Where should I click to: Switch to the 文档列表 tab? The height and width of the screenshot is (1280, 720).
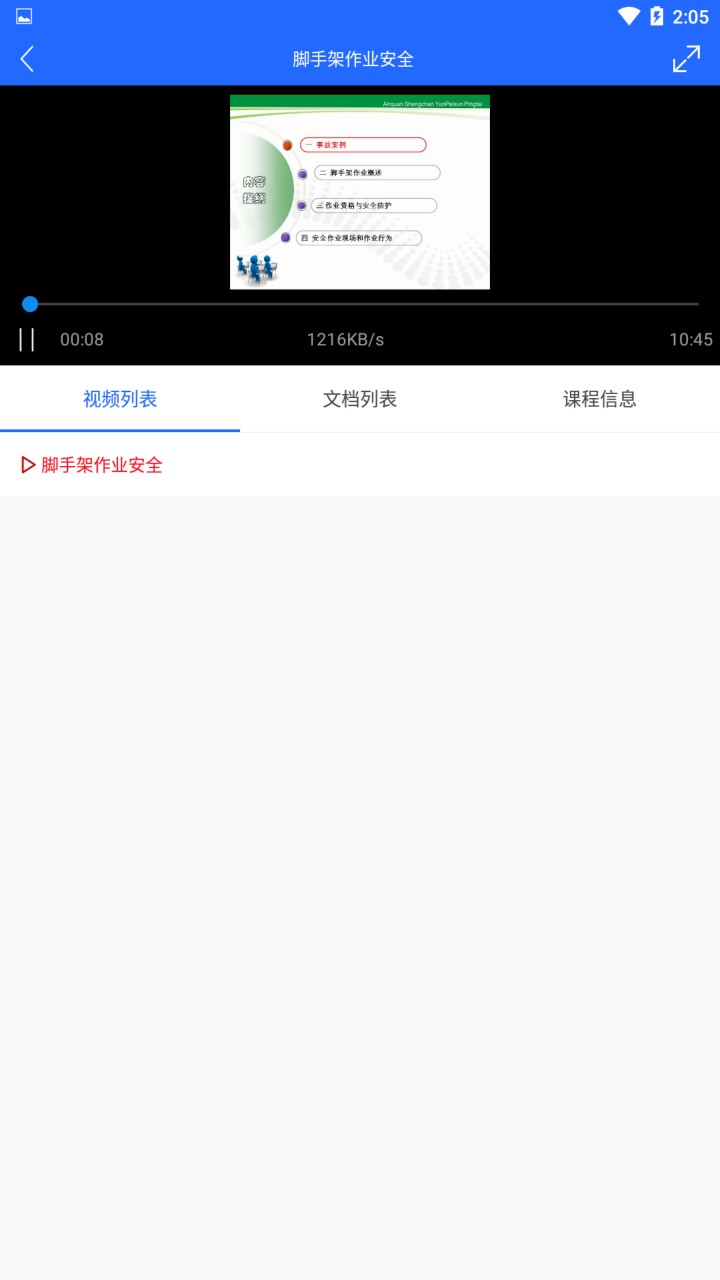click(360, 399)
